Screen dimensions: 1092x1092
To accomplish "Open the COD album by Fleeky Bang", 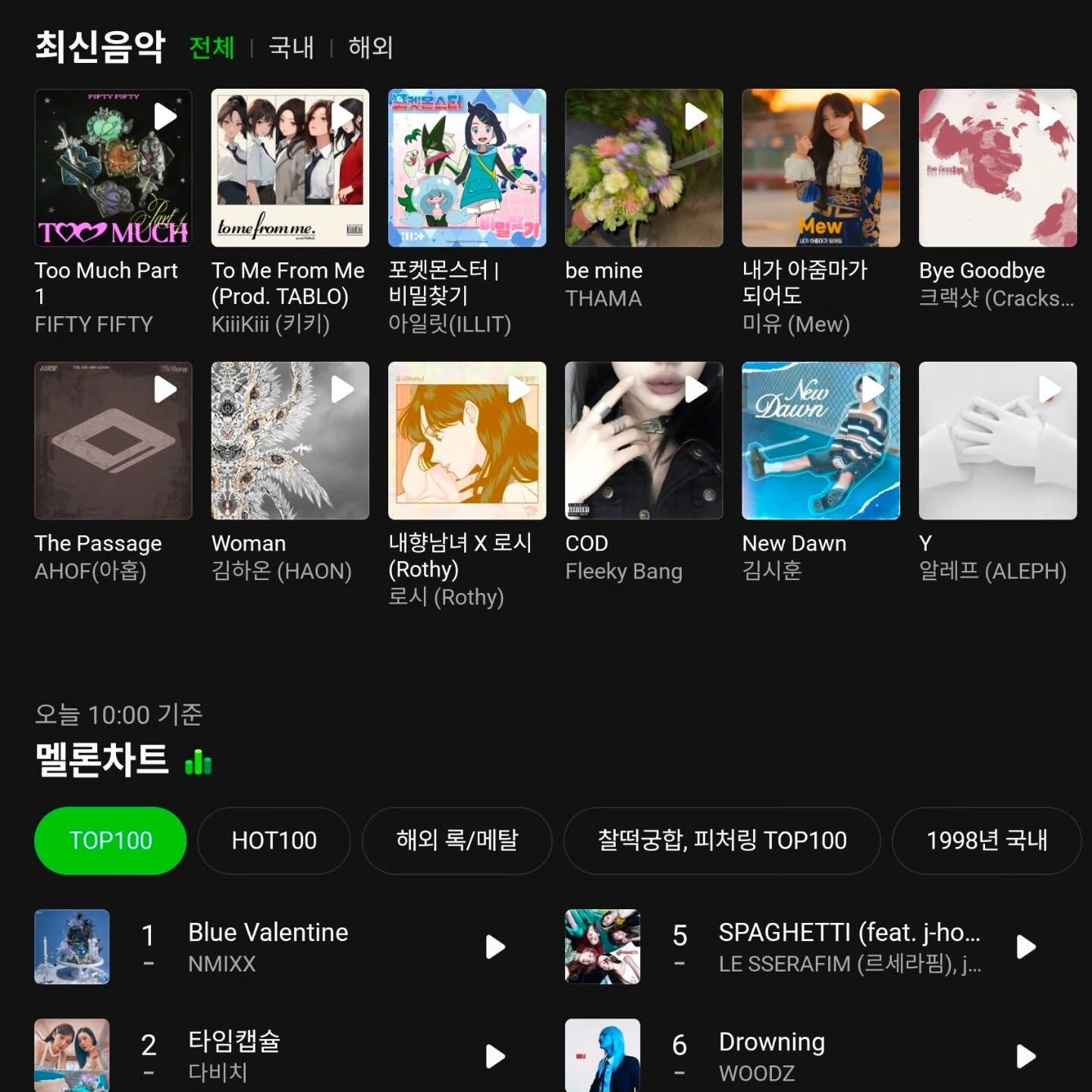I will tap(644, 441).
